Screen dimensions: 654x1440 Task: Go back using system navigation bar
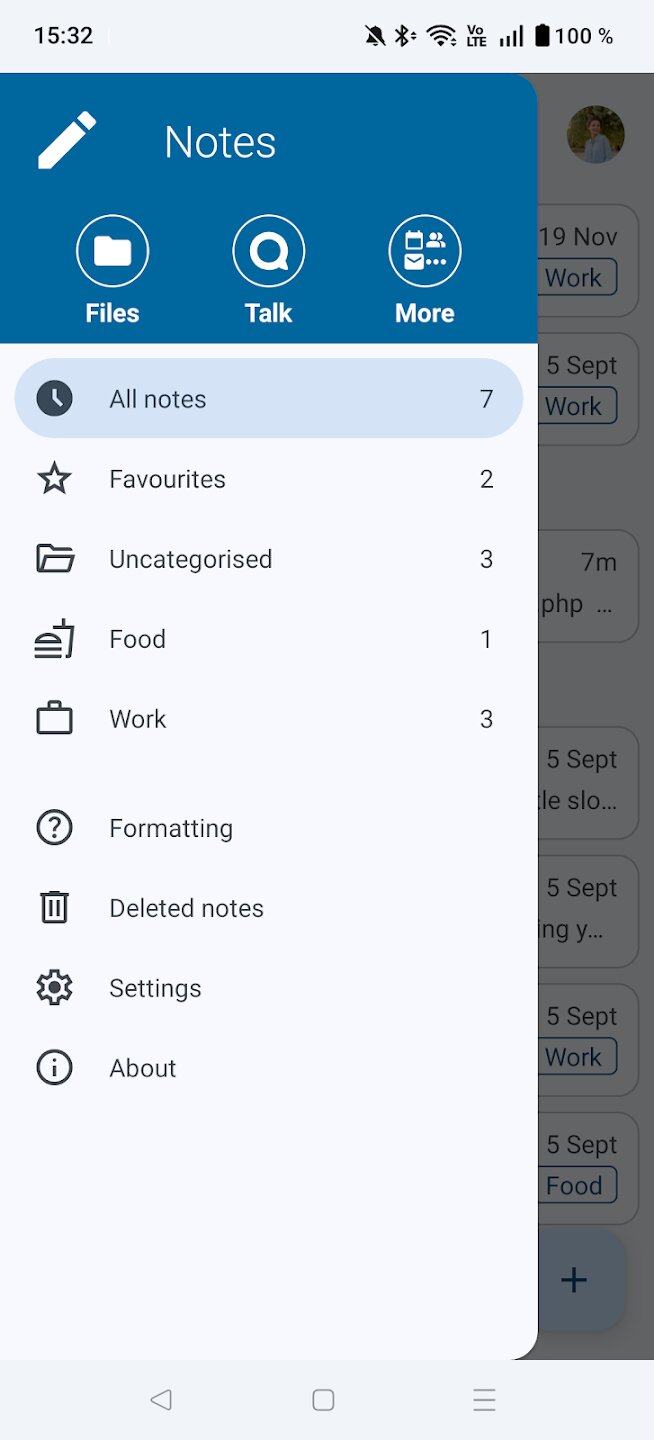click(161, 1400)
